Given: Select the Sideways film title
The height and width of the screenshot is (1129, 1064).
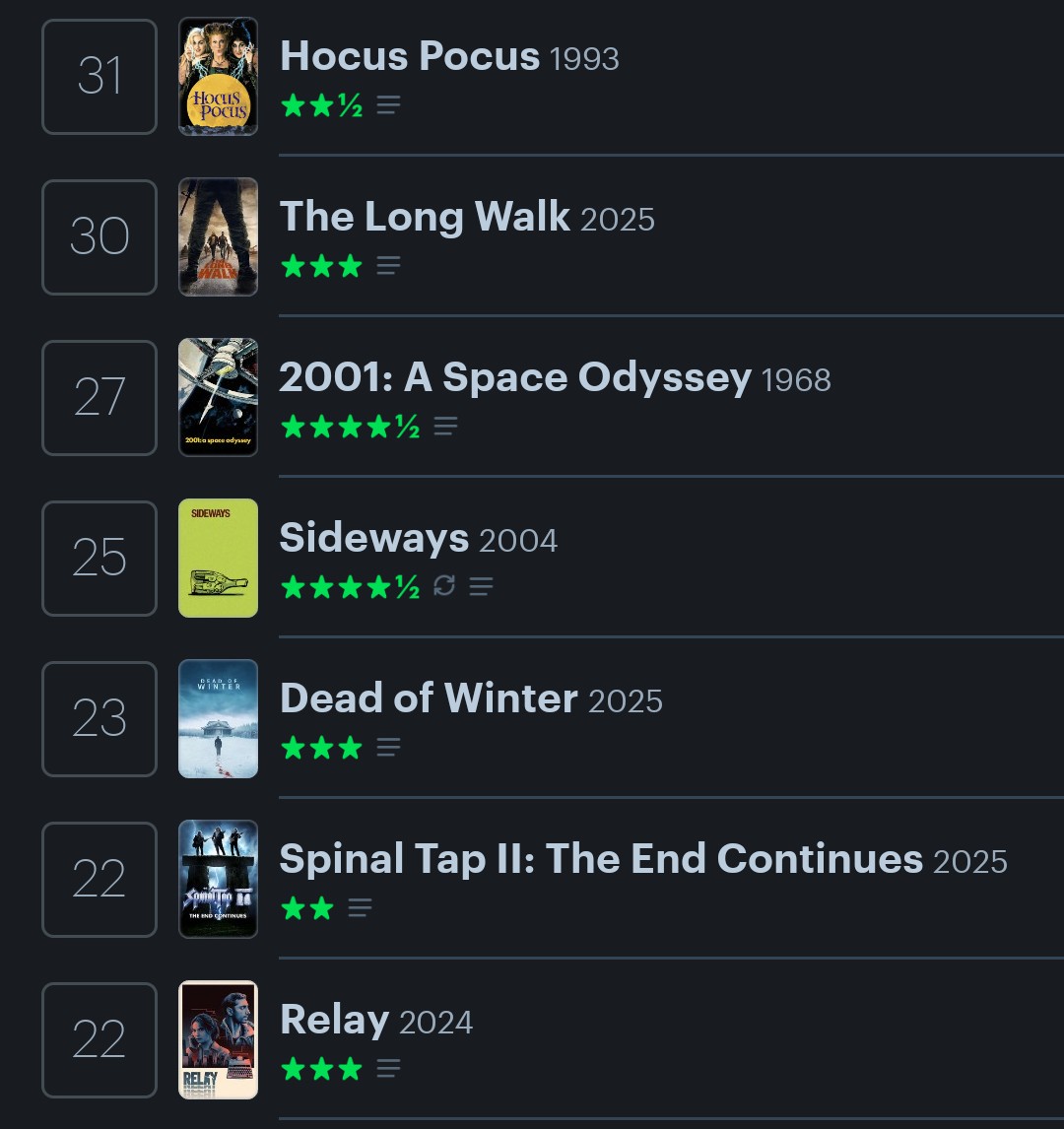Looking at the screenshot, I should (373, 538).
